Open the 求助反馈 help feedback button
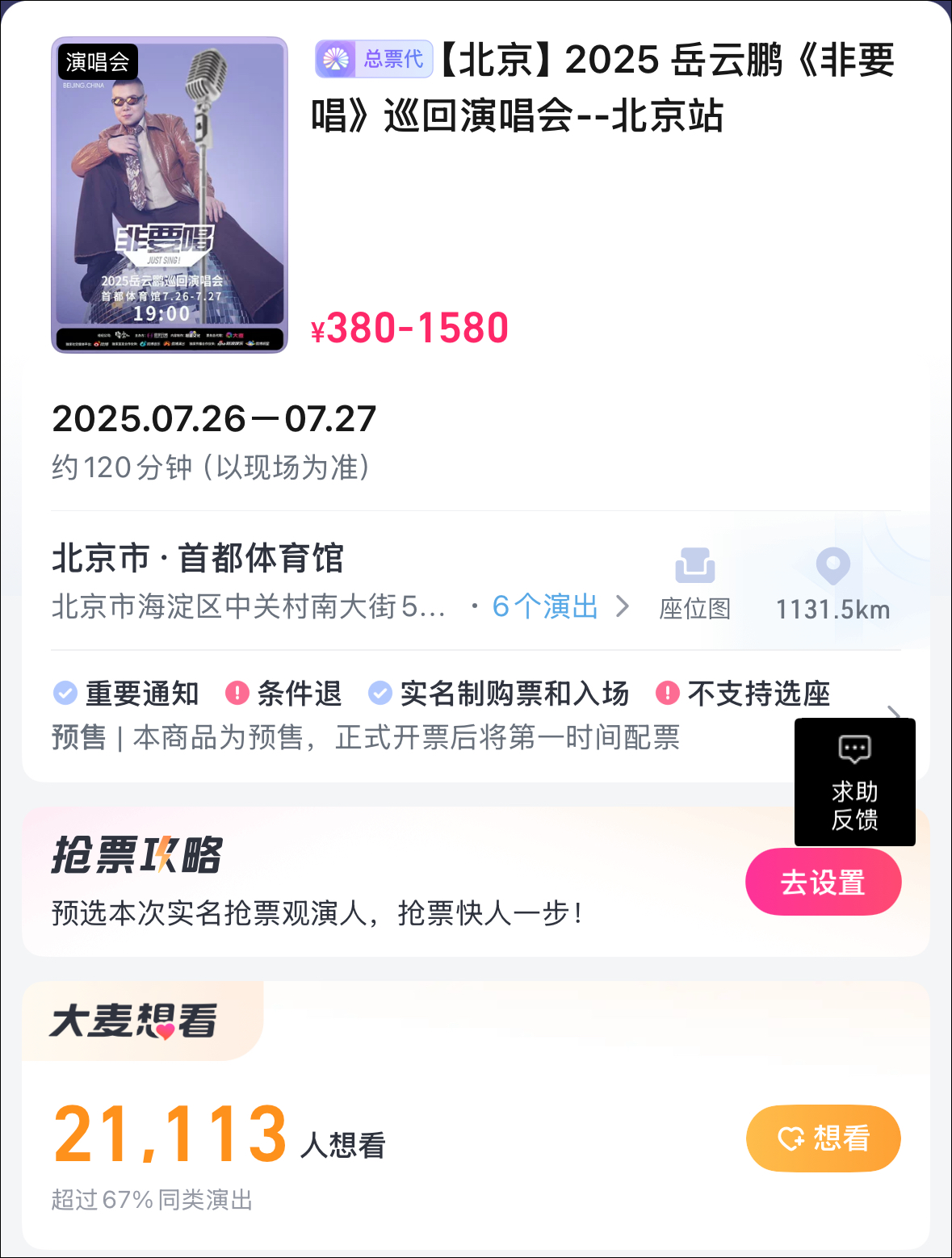Screen dimensions: 952x1258 pyautogui.click(x=854, y=782)
